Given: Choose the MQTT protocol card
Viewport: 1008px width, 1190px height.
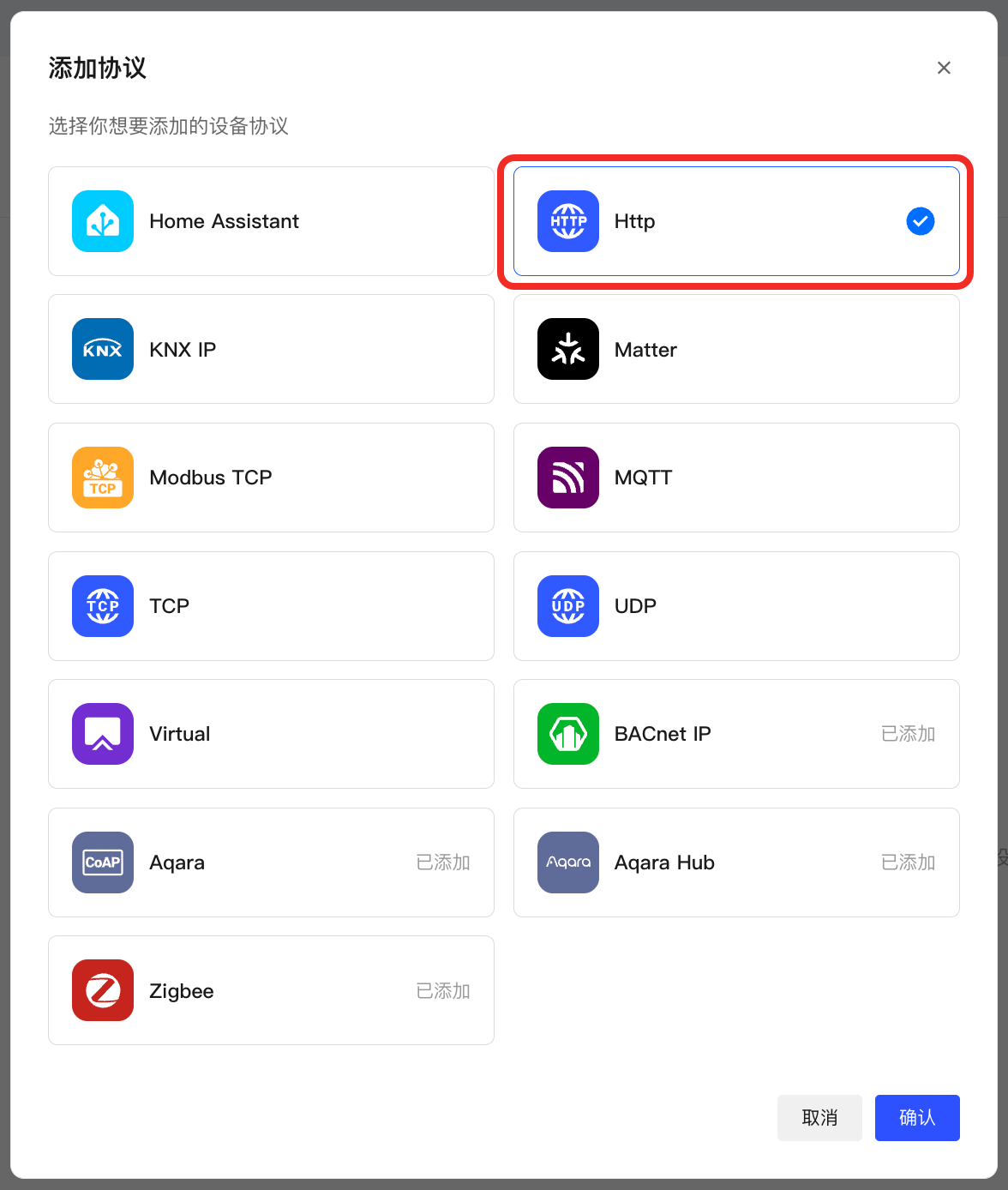Looking at the screenshot, I should tap(736, 478).
